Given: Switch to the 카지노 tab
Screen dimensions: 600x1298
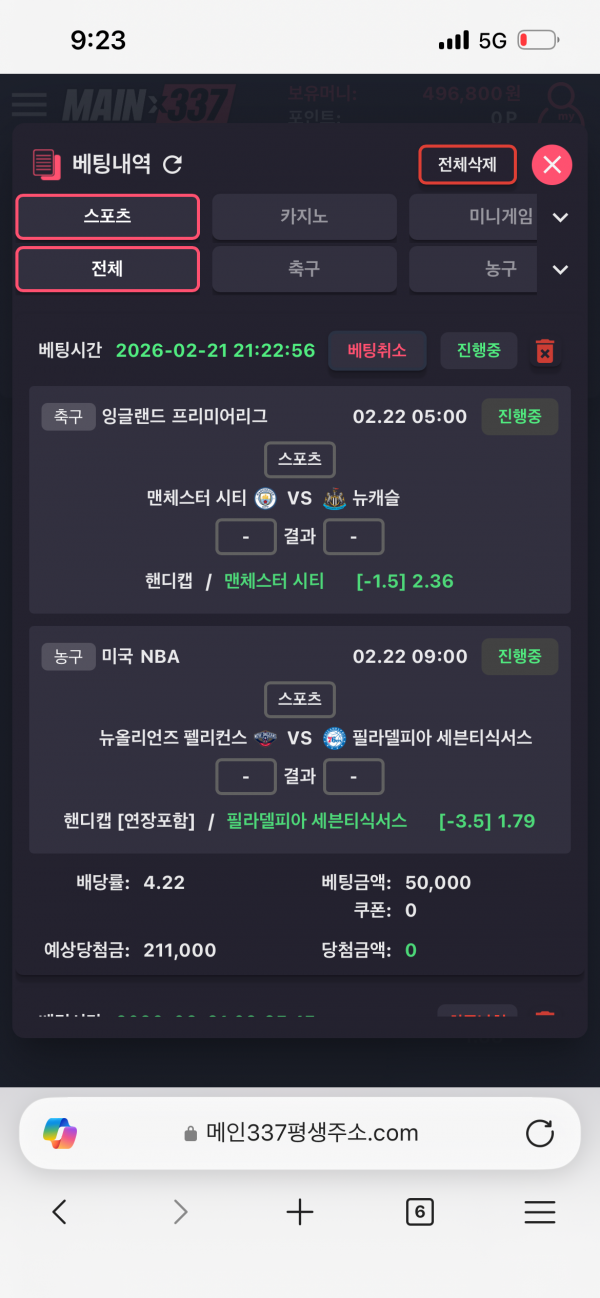Looking at the screenshot, I should tap(304, 216).
